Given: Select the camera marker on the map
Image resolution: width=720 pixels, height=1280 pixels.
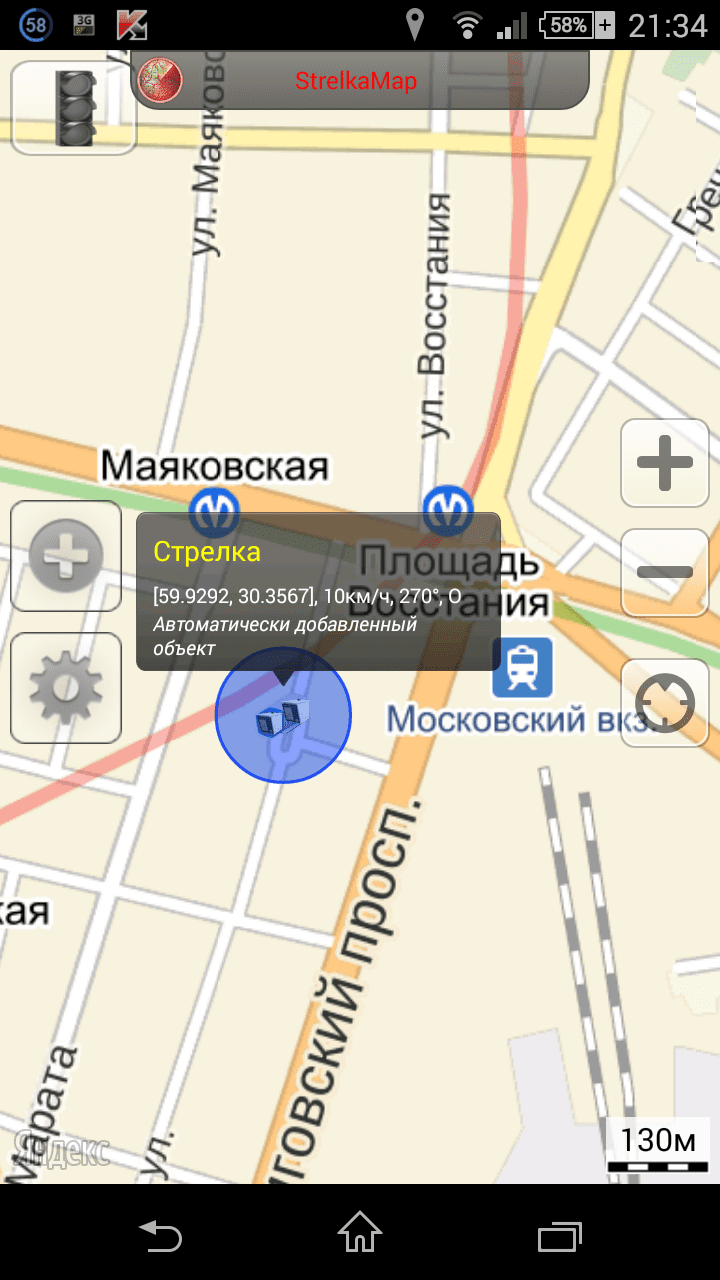Looking at the screenshot, I should [283, 715].
